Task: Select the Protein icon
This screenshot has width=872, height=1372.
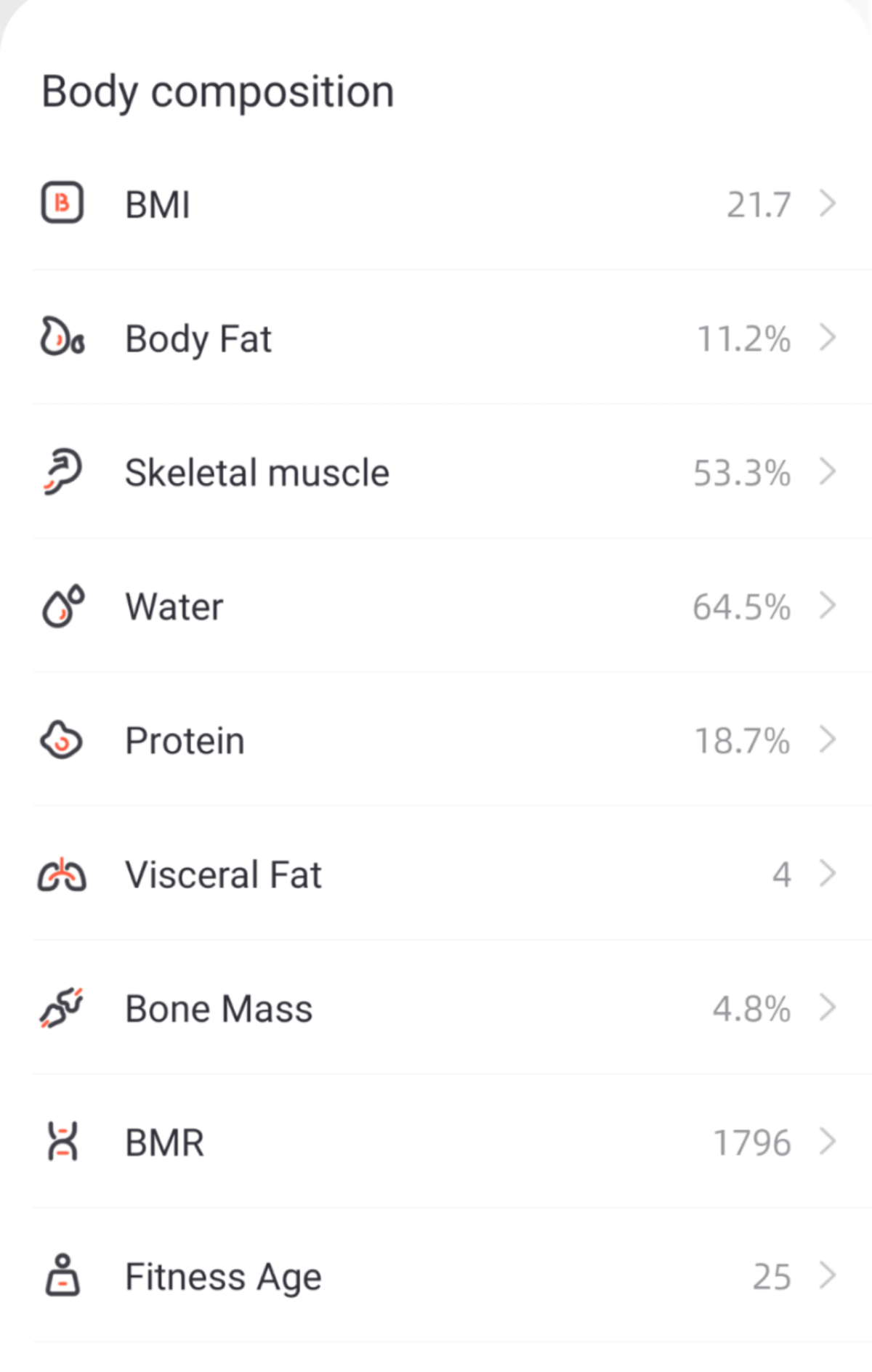Action: (x=62, y=740)
